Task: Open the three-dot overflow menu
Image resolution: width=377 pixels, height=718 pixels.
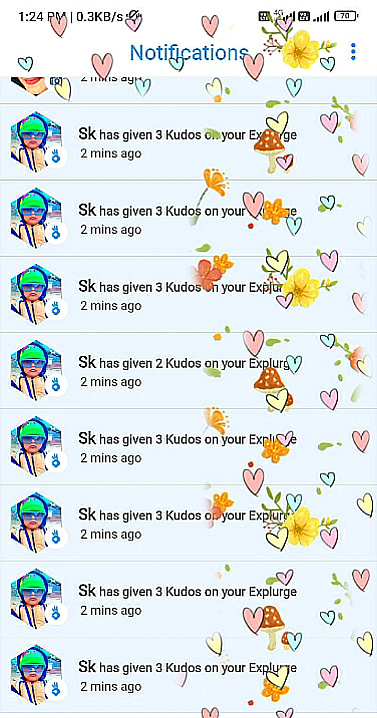Action: [x=353, y=52]
